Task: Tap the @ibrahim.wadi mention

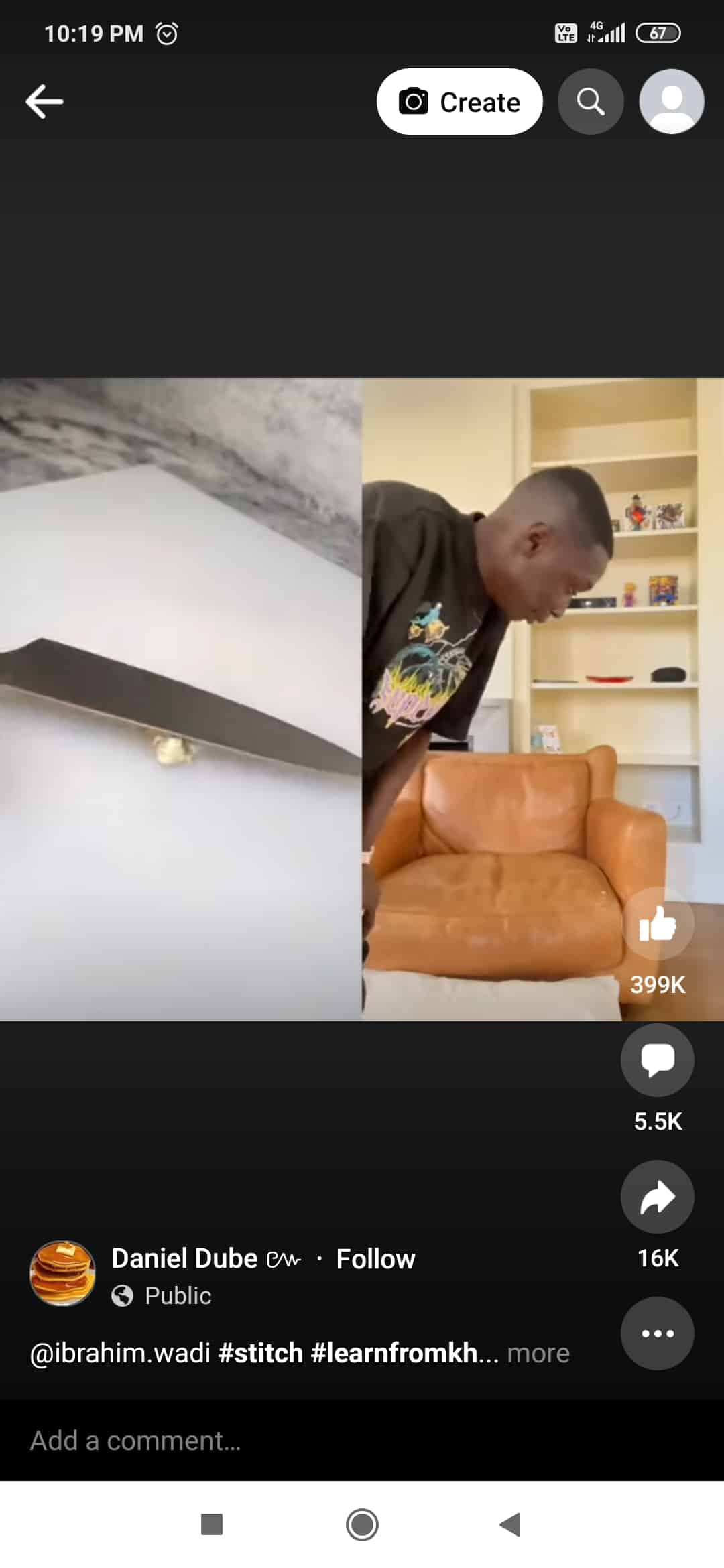Action: (121, 1354)
